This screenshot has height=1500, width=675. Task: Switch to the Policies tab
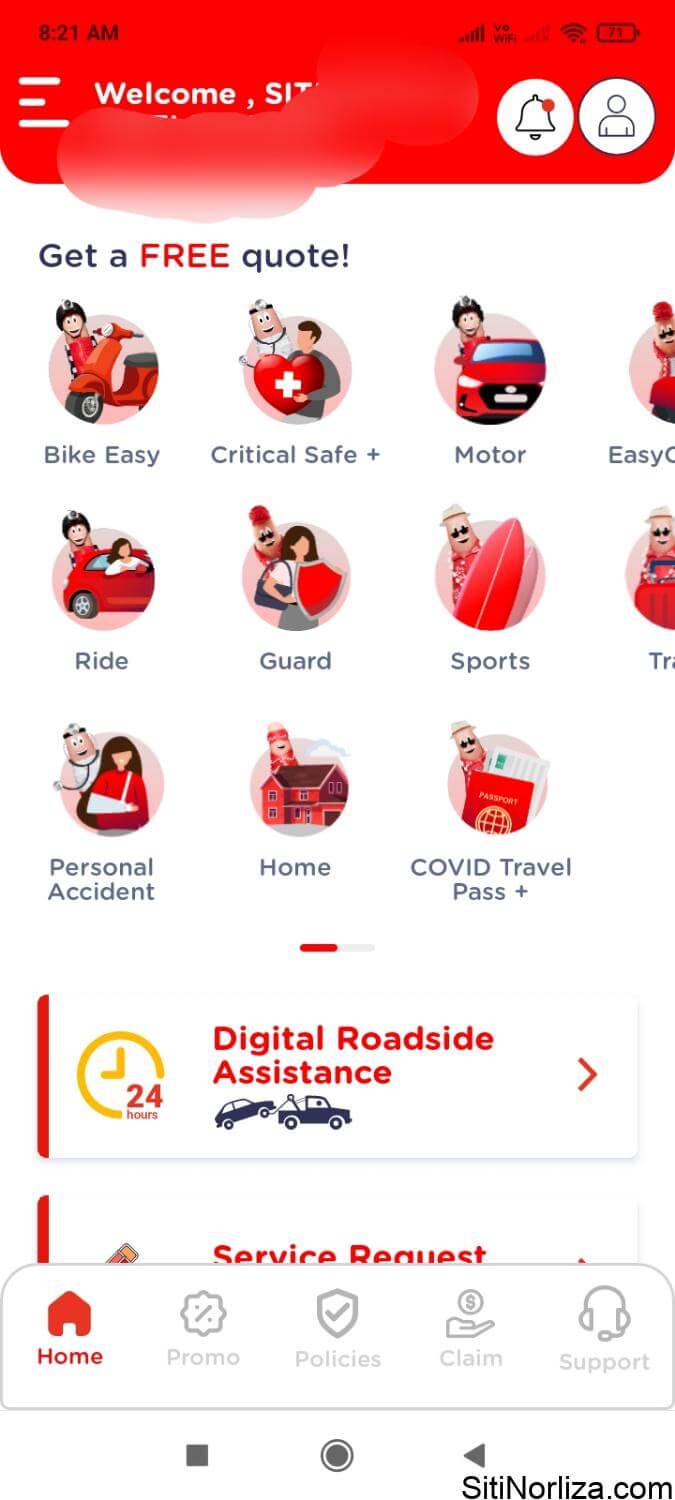[x=338, y=1329]
